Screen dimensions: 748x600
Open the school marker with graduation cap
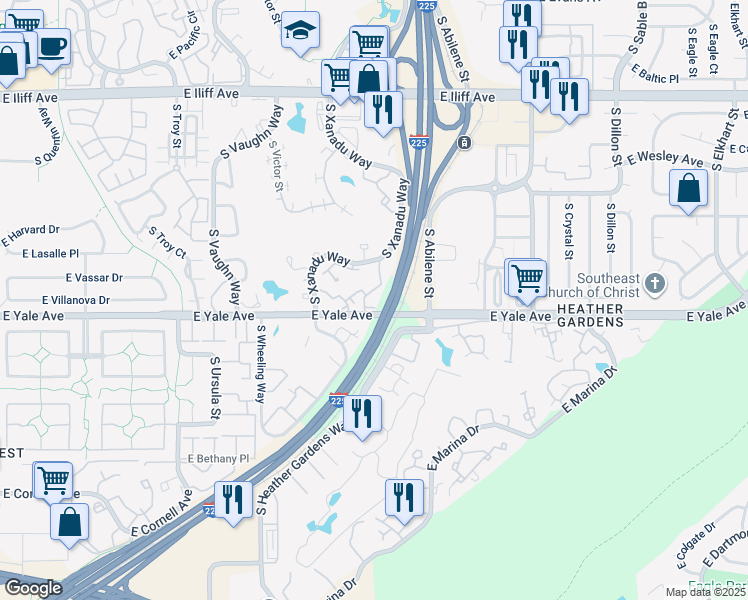[299, 32]
